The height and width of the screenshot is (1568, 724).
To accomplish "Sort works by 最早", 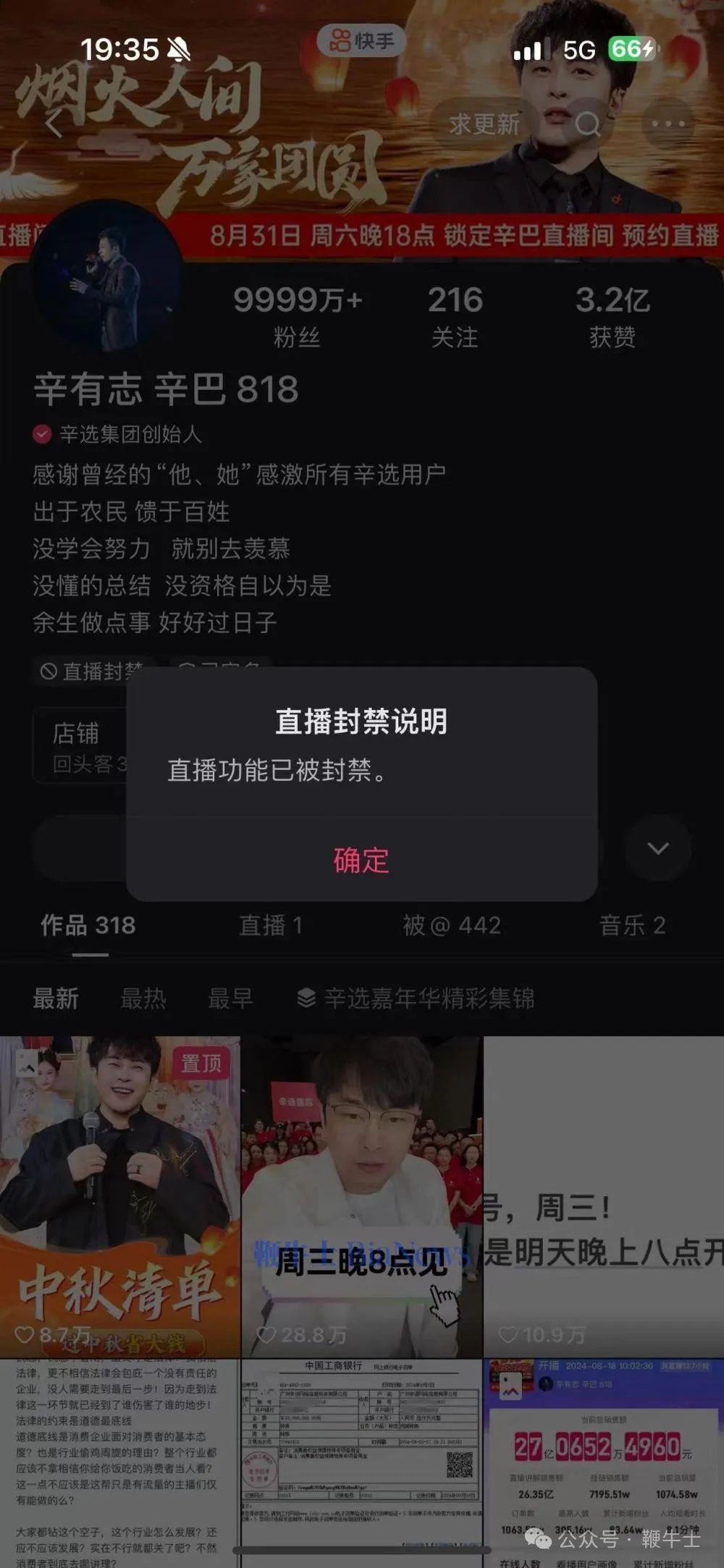I will [230, 999].
